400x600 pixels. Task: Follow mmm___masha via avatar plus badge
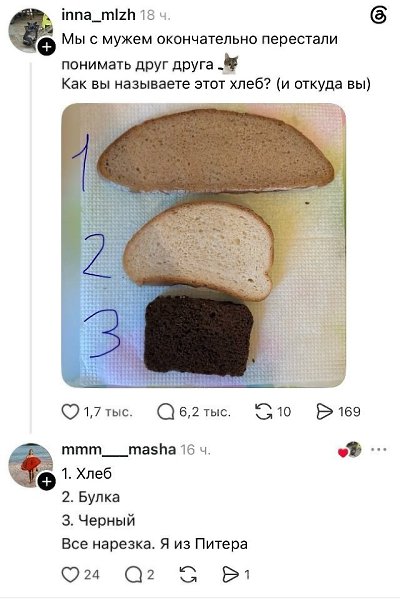click(x=46, y=481)
